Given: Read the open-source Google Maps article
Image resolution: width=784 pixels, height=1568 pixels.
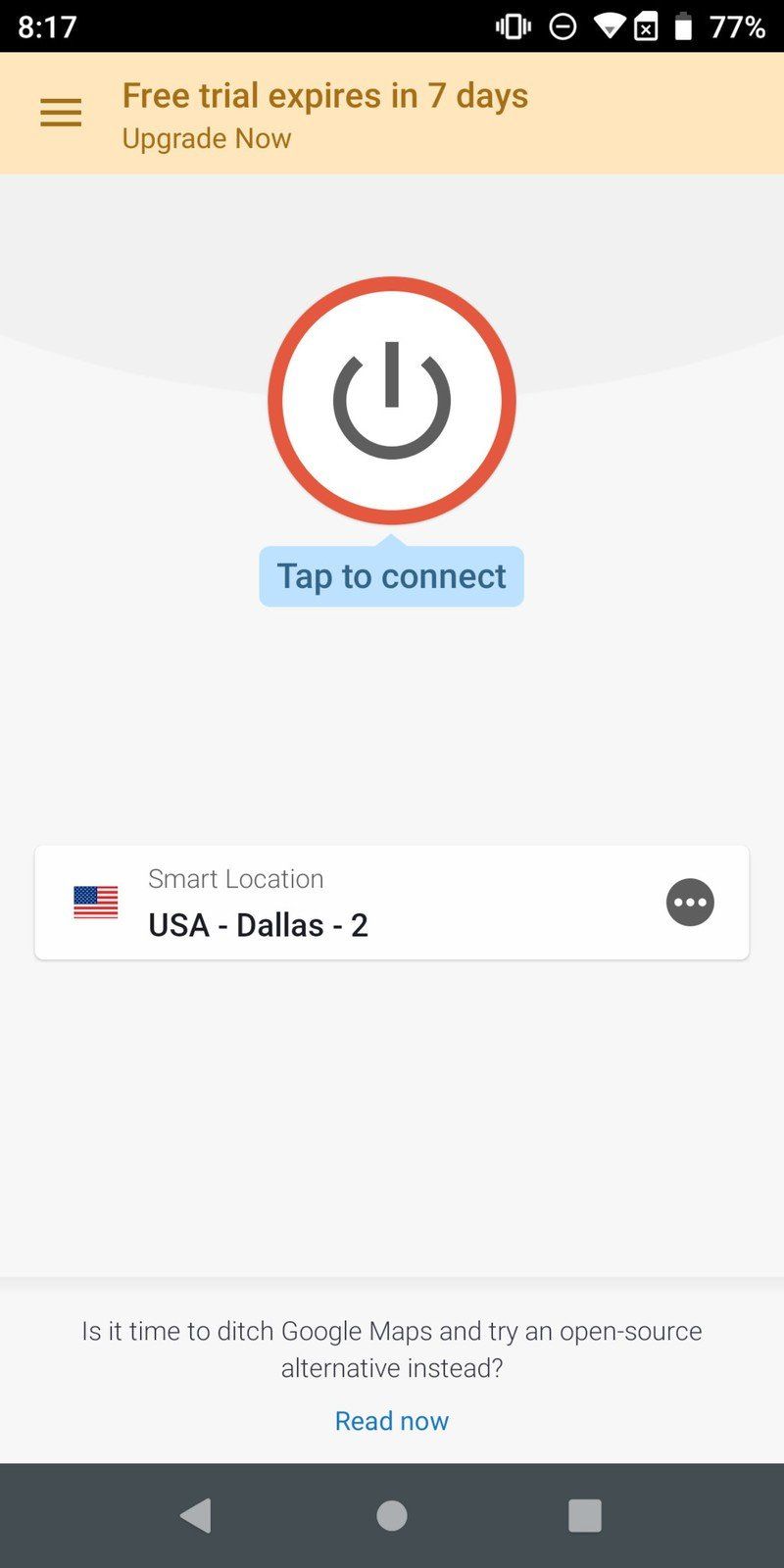Looking at the screenshot, I should tap(391, 1420).
